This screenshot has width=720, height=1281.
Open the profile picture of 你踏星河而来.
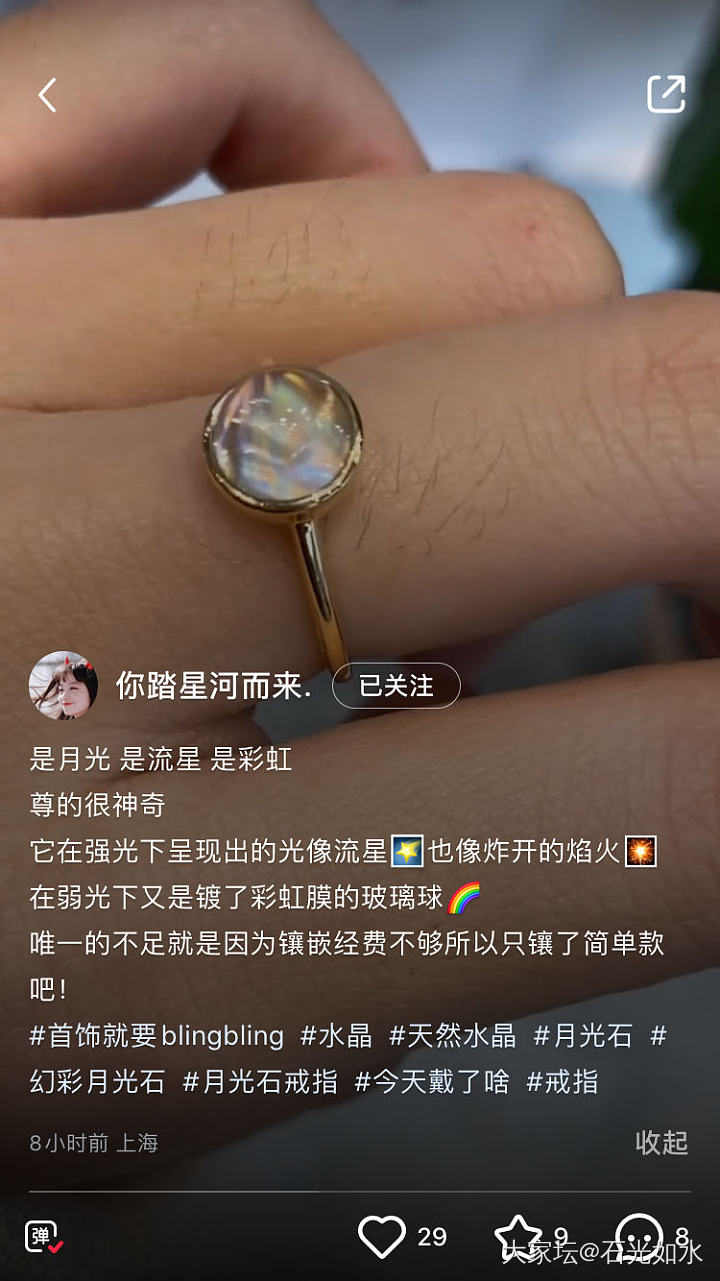[64, 686]
